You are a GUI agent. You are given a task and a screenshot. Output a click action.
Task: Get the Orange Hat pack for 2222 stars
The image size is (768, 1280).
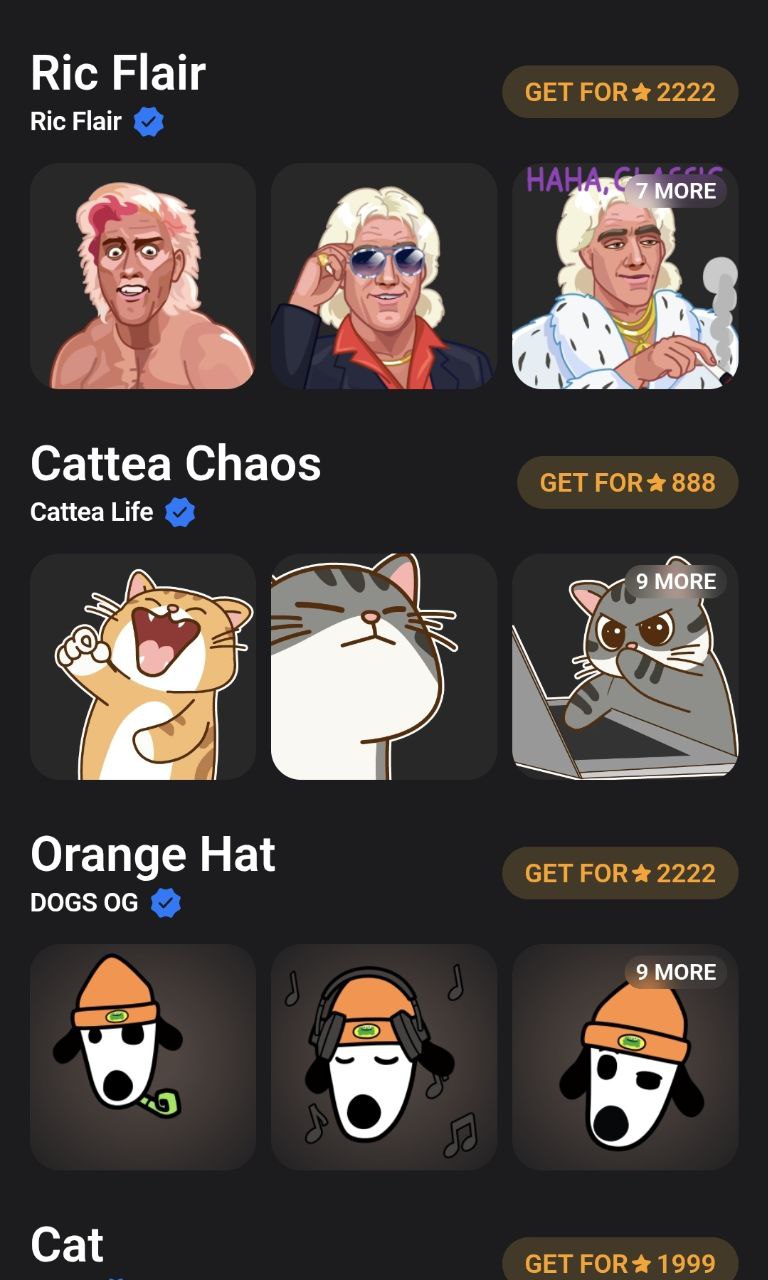tap(620, 873)
